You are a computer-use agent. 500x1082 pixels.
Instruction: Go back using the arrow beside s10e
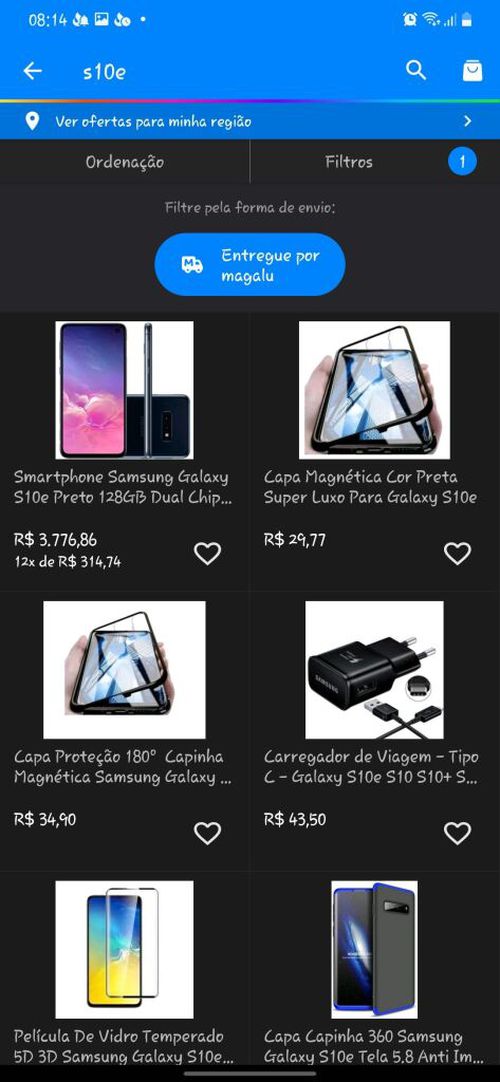click(32, 71)
